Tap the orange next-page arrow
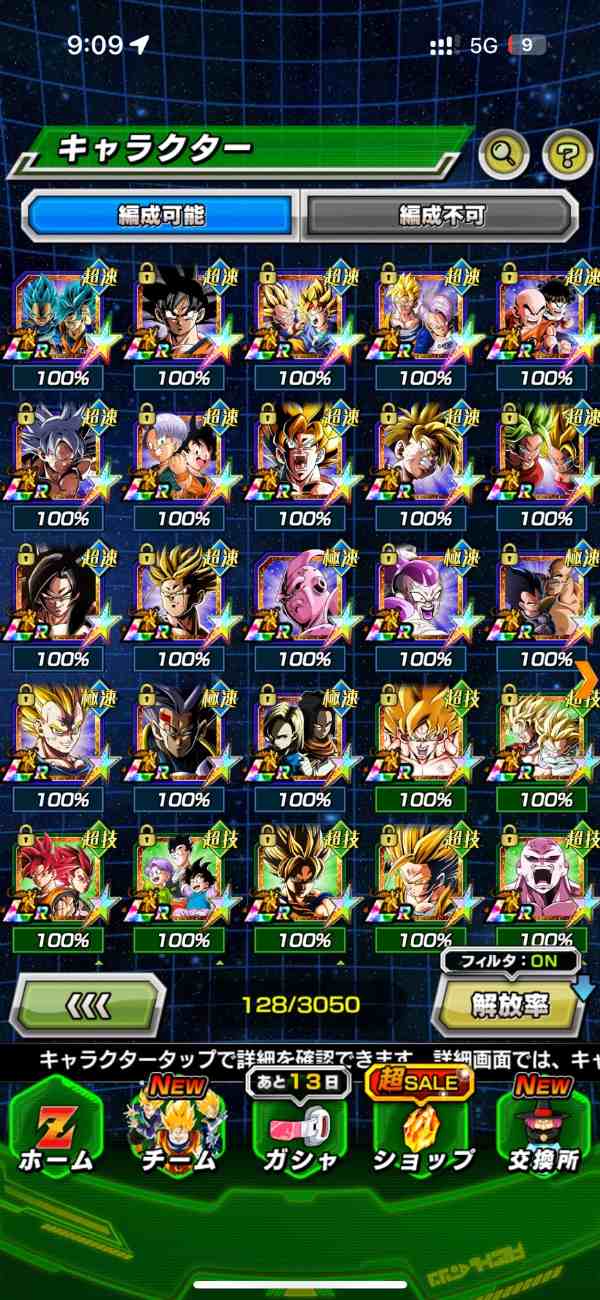 coord(587,676)
